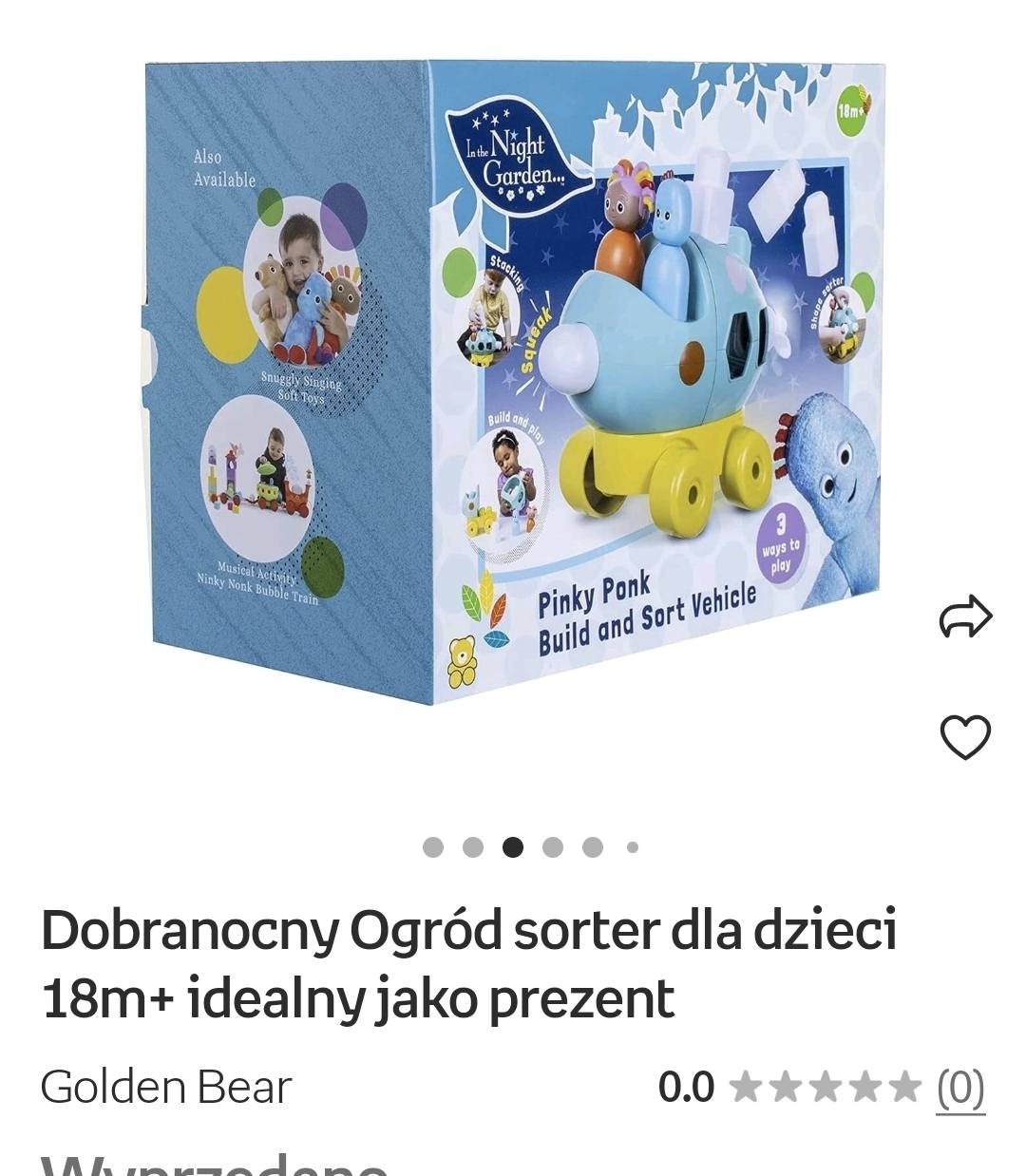Jump to the first gallery image dot

tap(433, 847)
